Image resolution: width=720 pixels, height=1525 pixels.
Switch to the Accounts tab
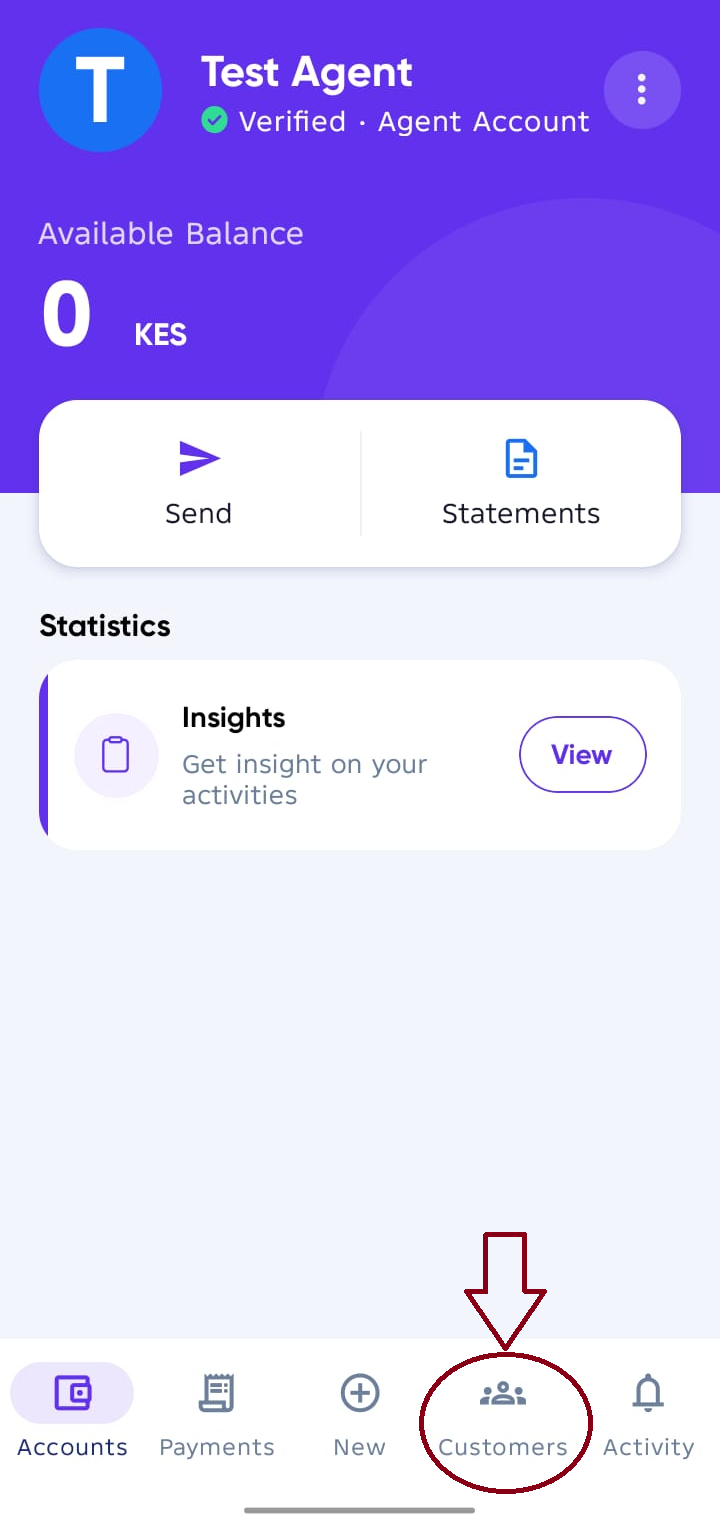point(72,1412)
